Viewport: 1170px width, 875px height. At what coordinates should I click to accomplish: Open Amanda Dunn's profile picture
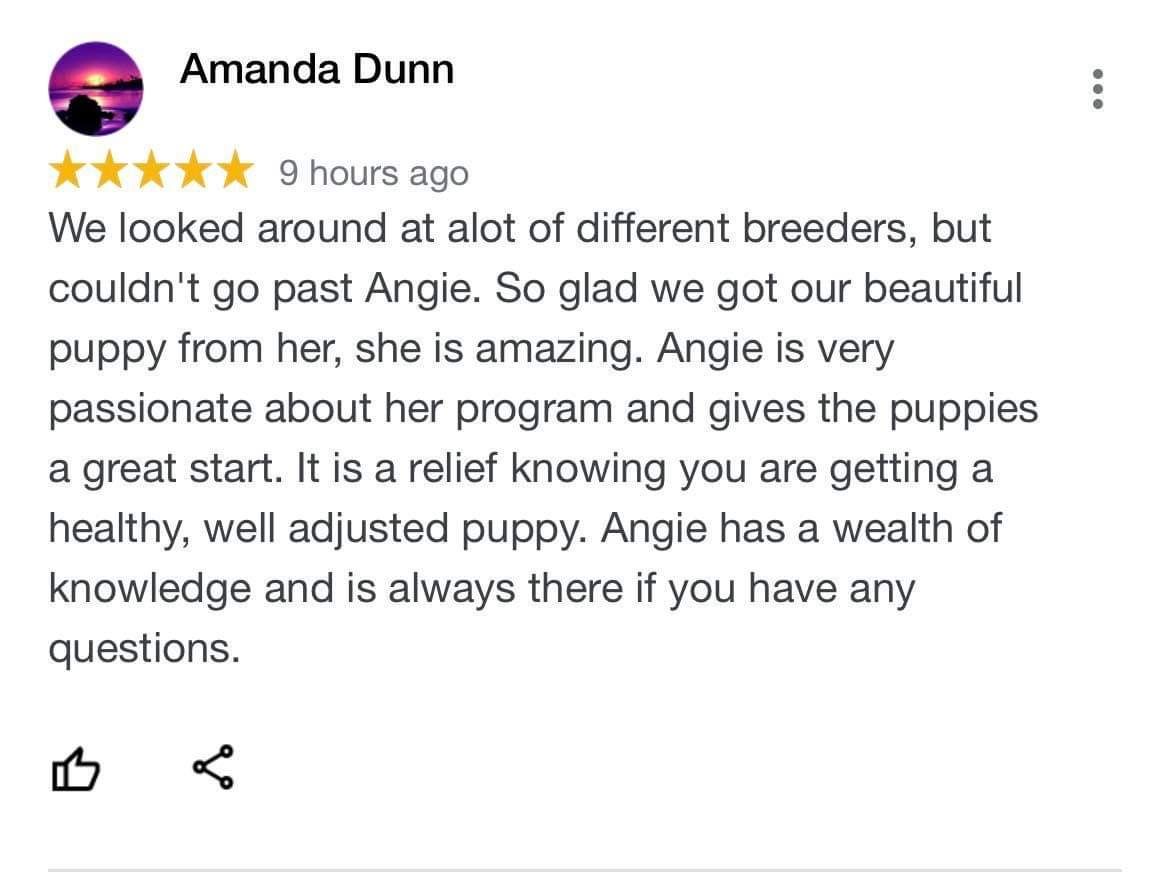pyautogui.click(x=95, y=89)
